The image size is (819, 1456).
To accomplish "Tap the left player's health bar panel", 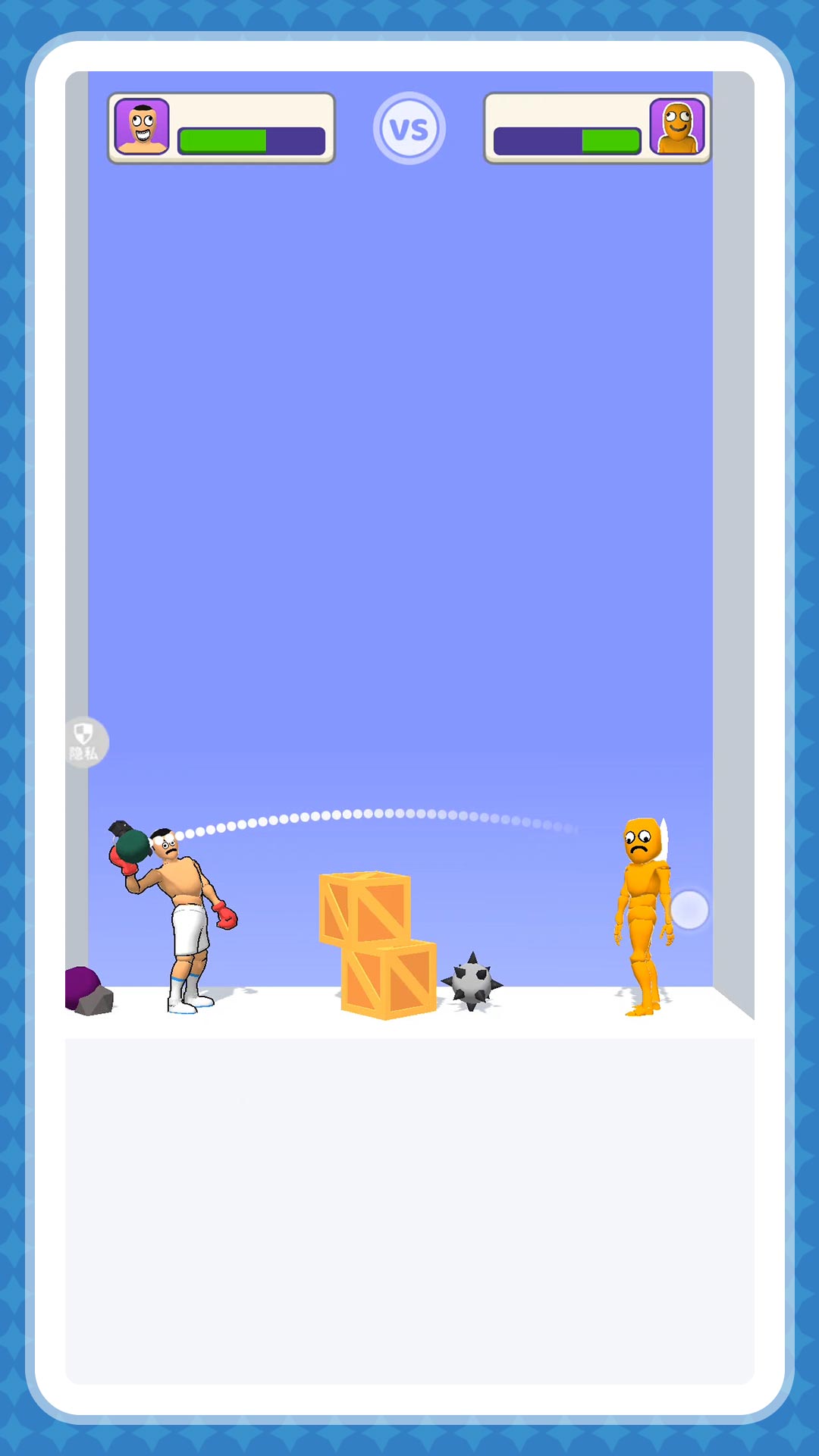I will tap(224, 128).
